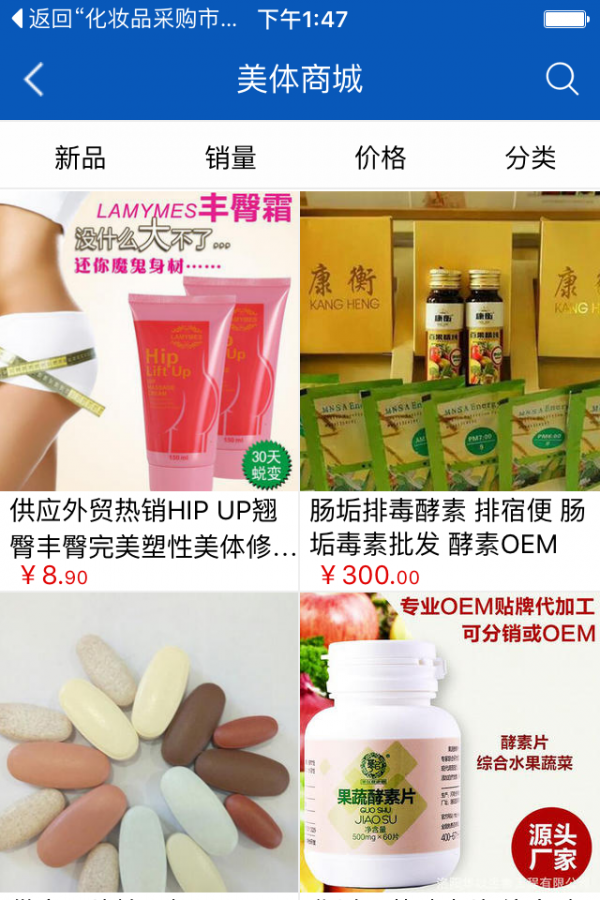The image size is (600, 900).
Task: Sort products by 销量
Action: [231, 157]
